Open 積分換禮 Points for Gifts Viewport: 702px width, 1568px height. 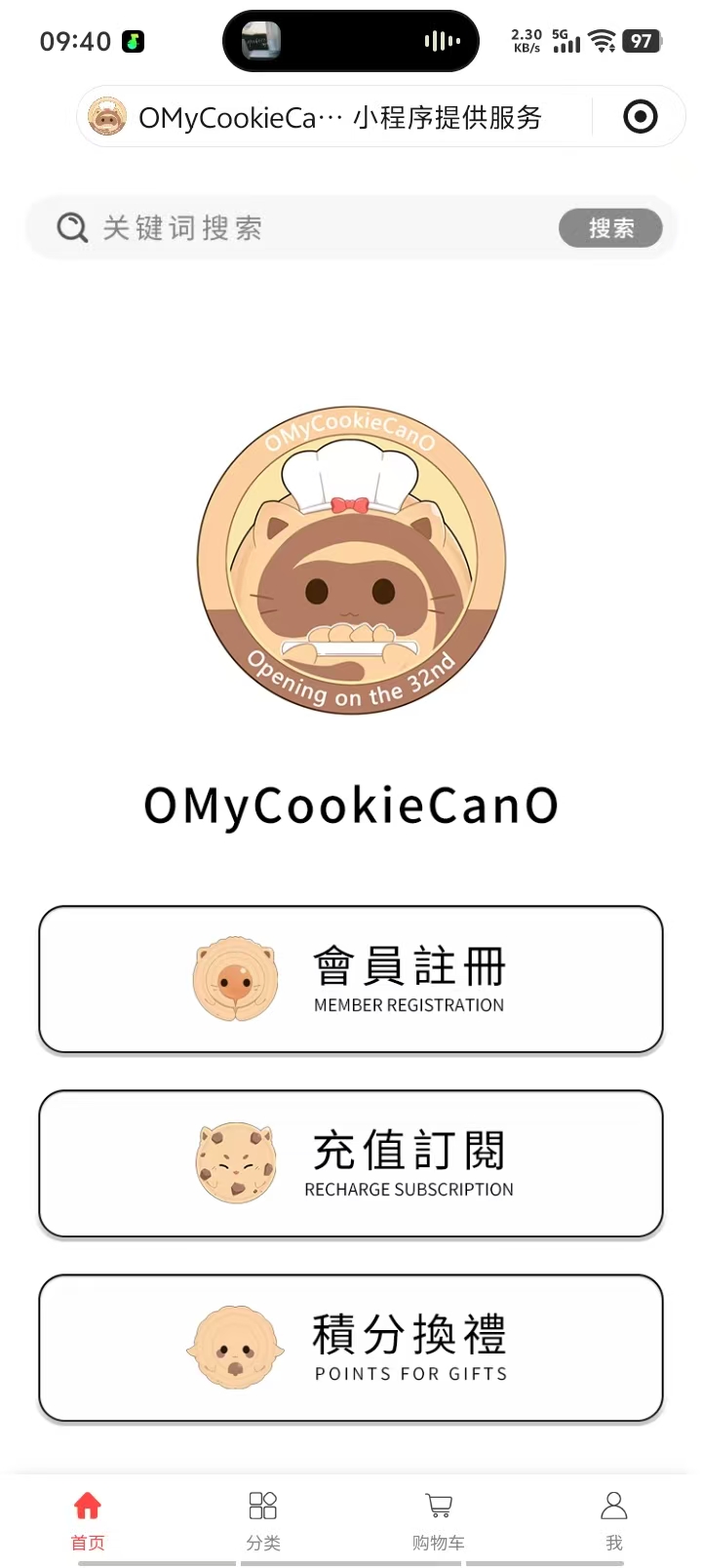(351, 1348)
